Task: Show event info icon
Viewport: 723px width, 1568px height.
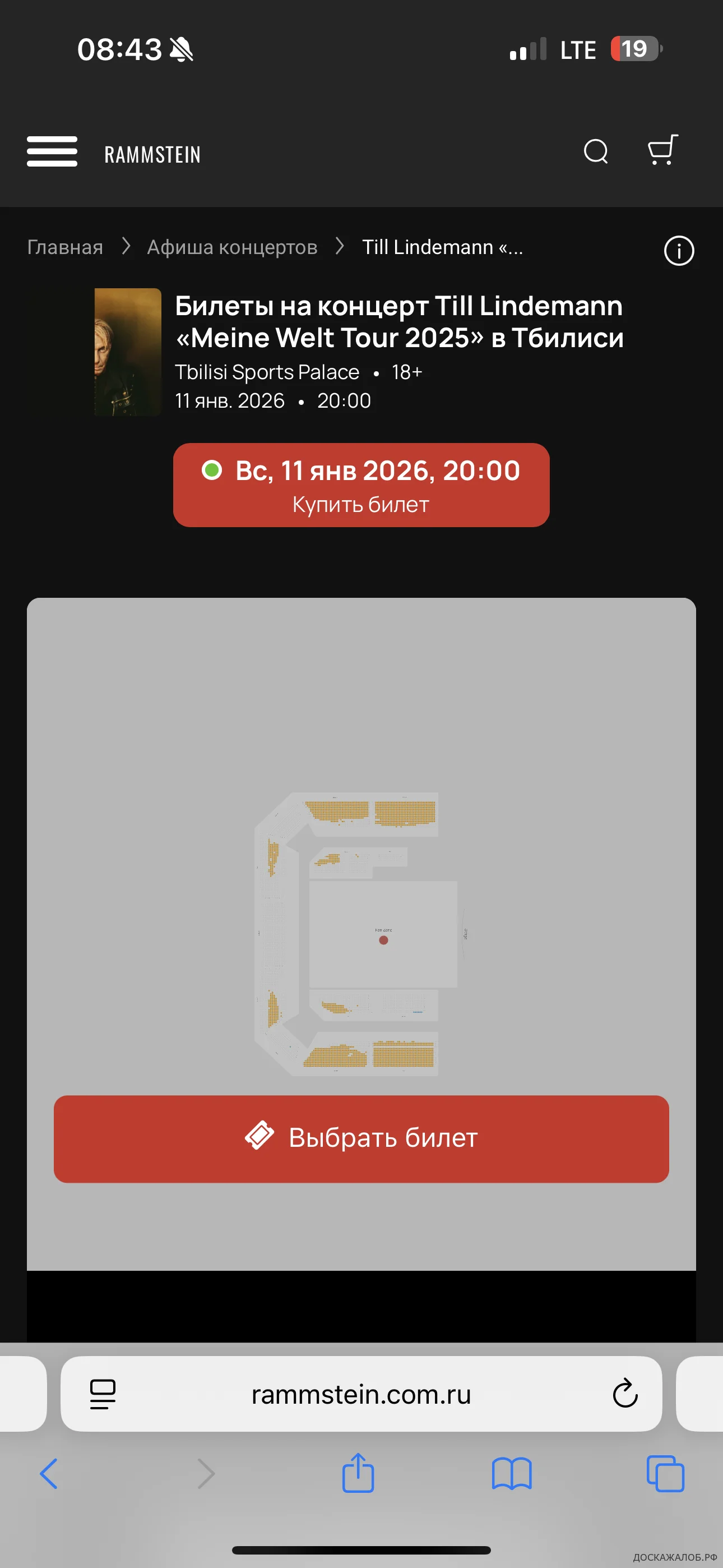Action: 679,251
